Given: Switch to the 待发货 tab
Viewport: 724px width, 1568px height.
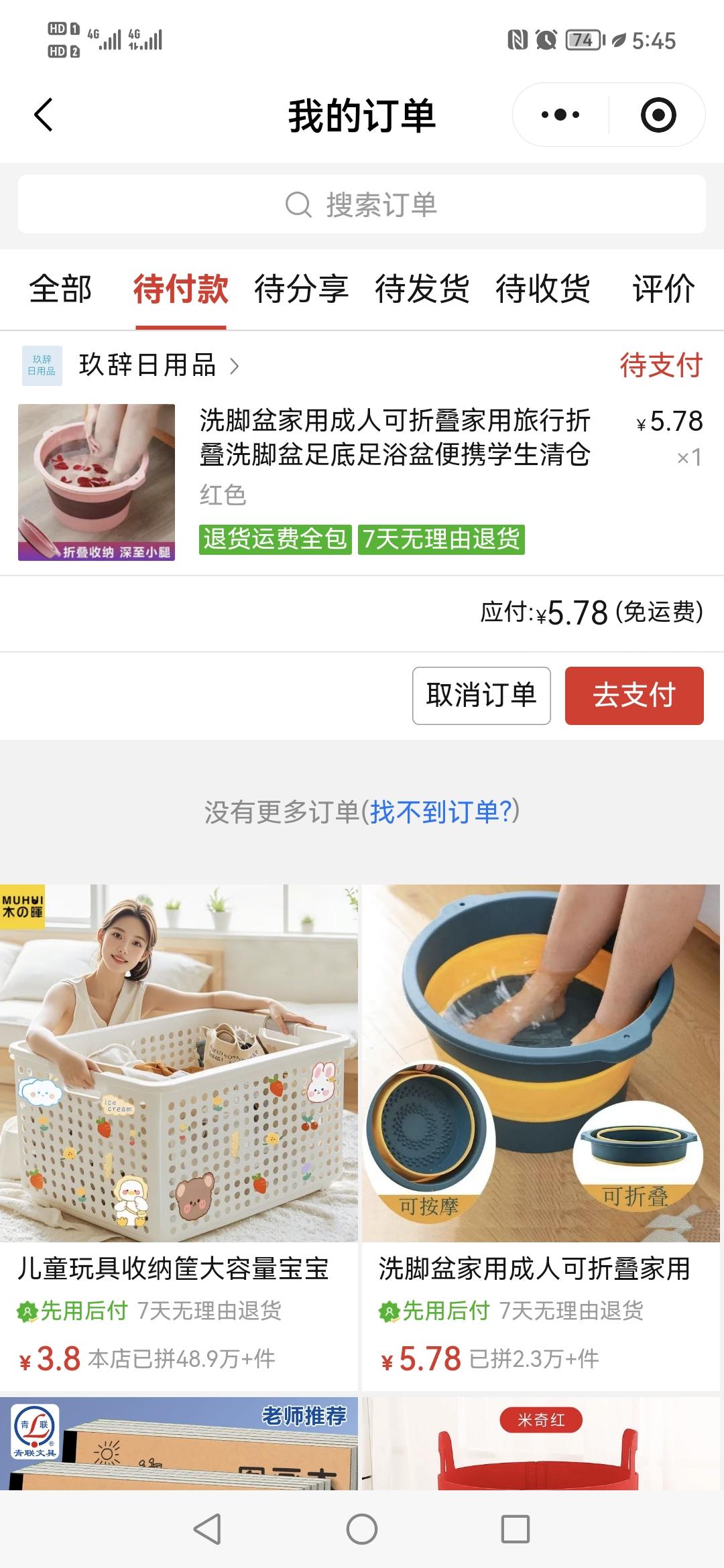Looking at the screenshot, I should tap(422, 289).
